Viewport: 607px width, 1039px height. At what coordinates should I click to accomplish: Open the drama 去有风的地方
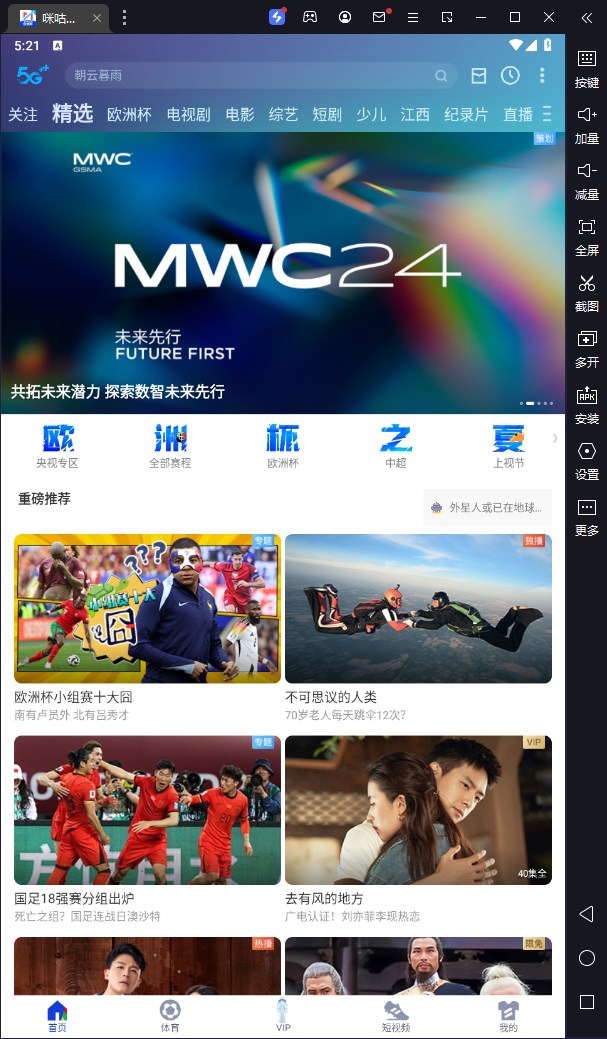coord(418,810)
